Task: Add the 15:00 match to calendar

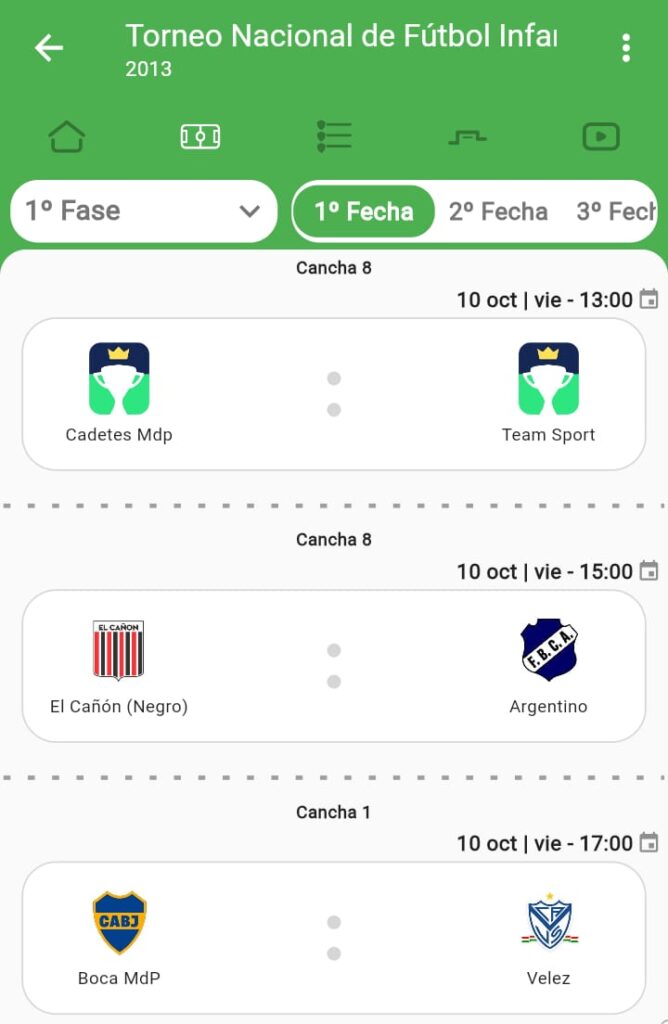Action: click(649, 571)
